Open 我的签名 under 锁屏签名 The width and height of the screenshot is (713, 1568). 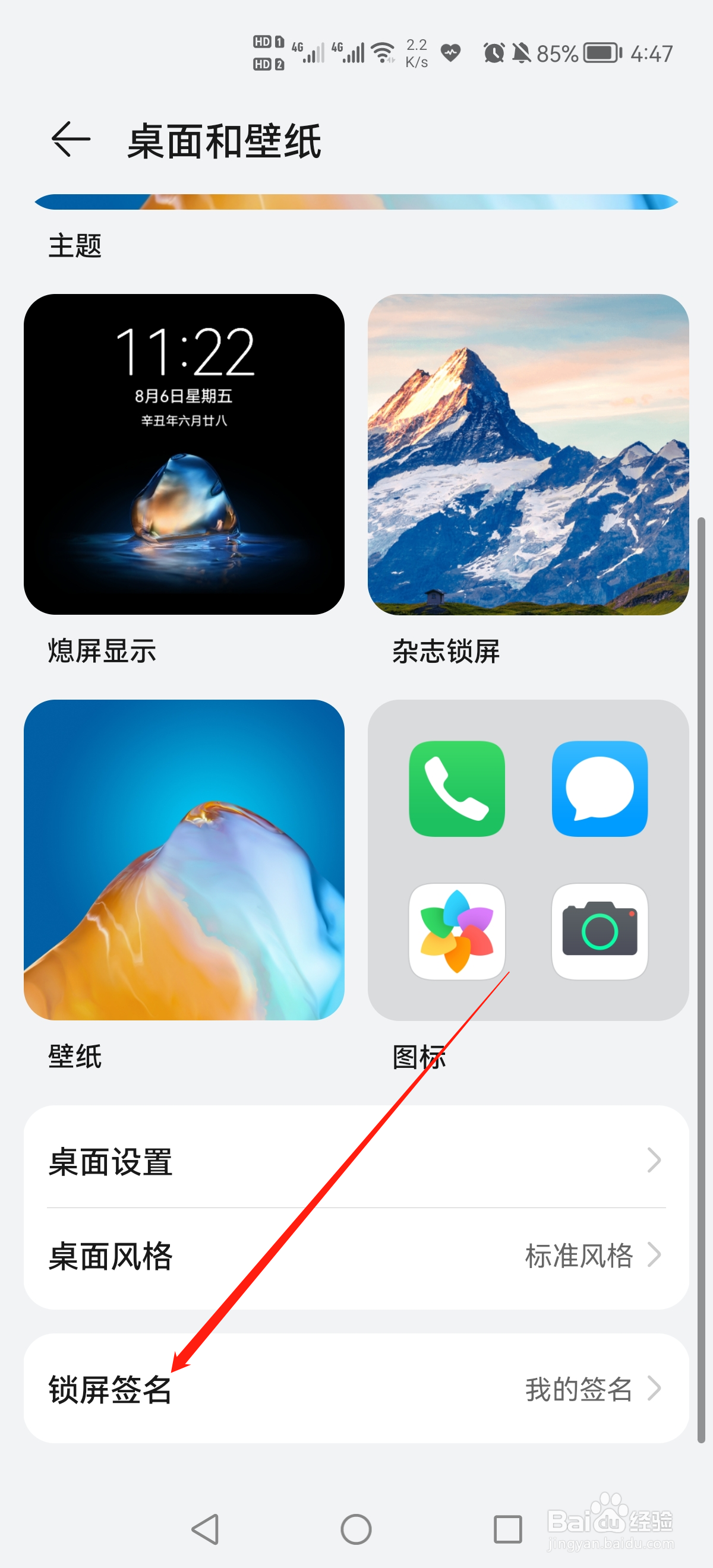579,1389
